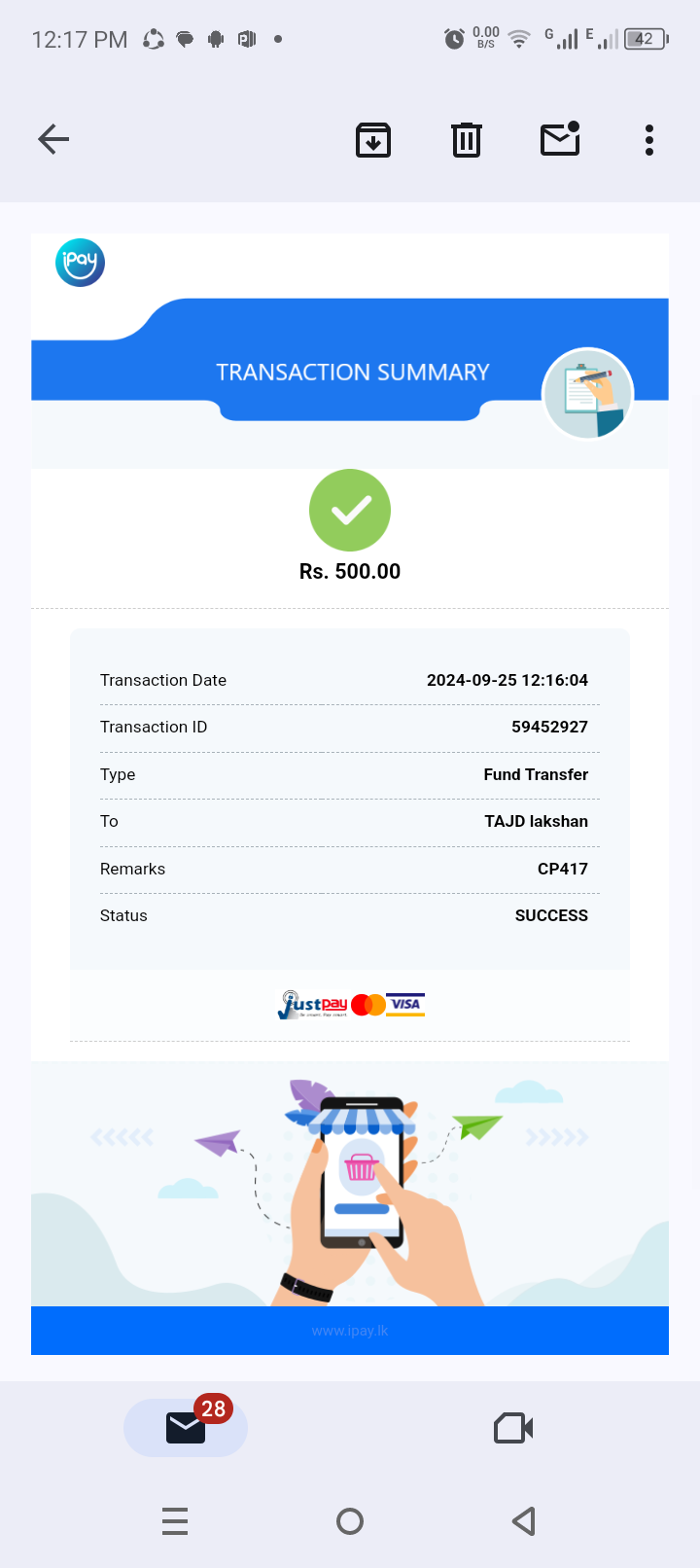Switch to the Mail tab
Screen dimensions: 700x1568
click(x=186, y=1427)
